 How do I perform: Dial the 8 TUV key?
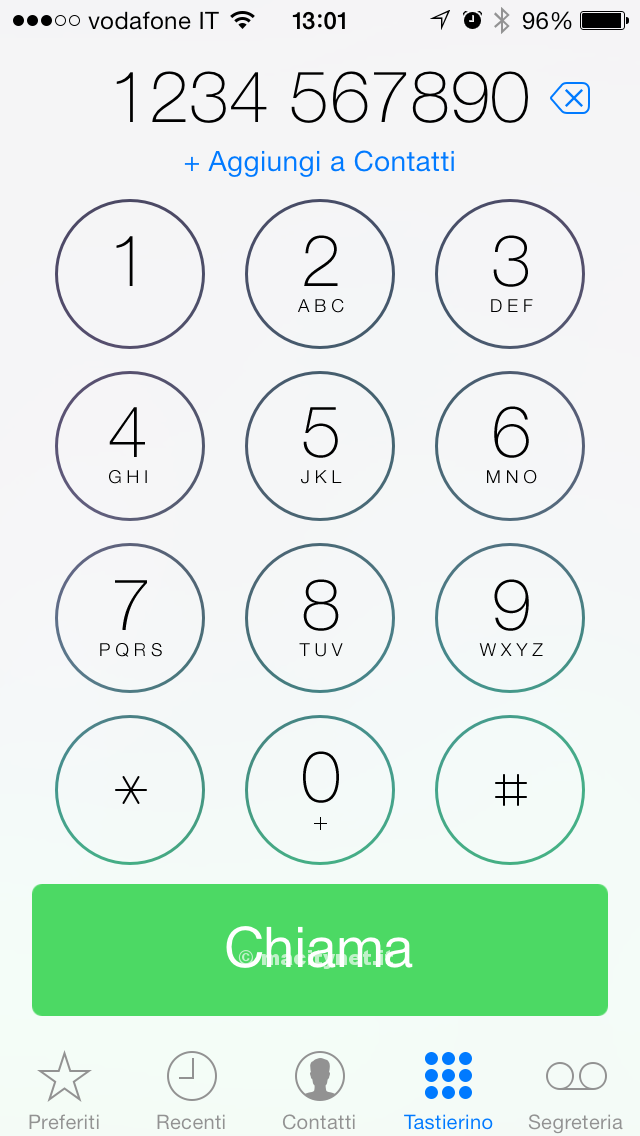(x=320, y=618)
